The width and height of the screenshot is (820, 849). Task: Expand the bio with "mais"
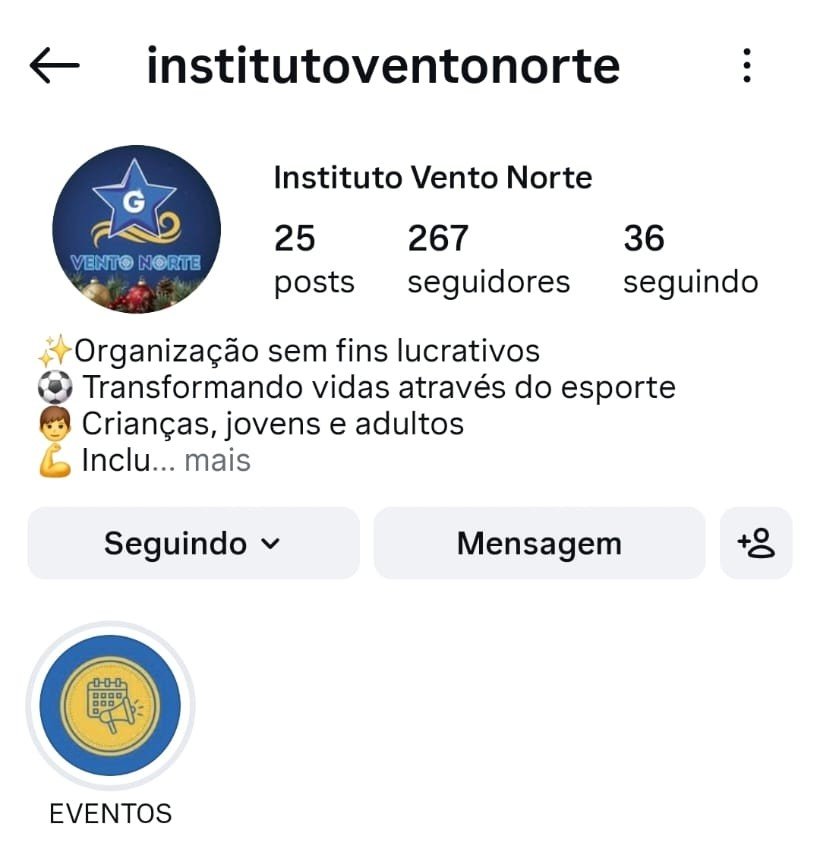pos(217,461)
